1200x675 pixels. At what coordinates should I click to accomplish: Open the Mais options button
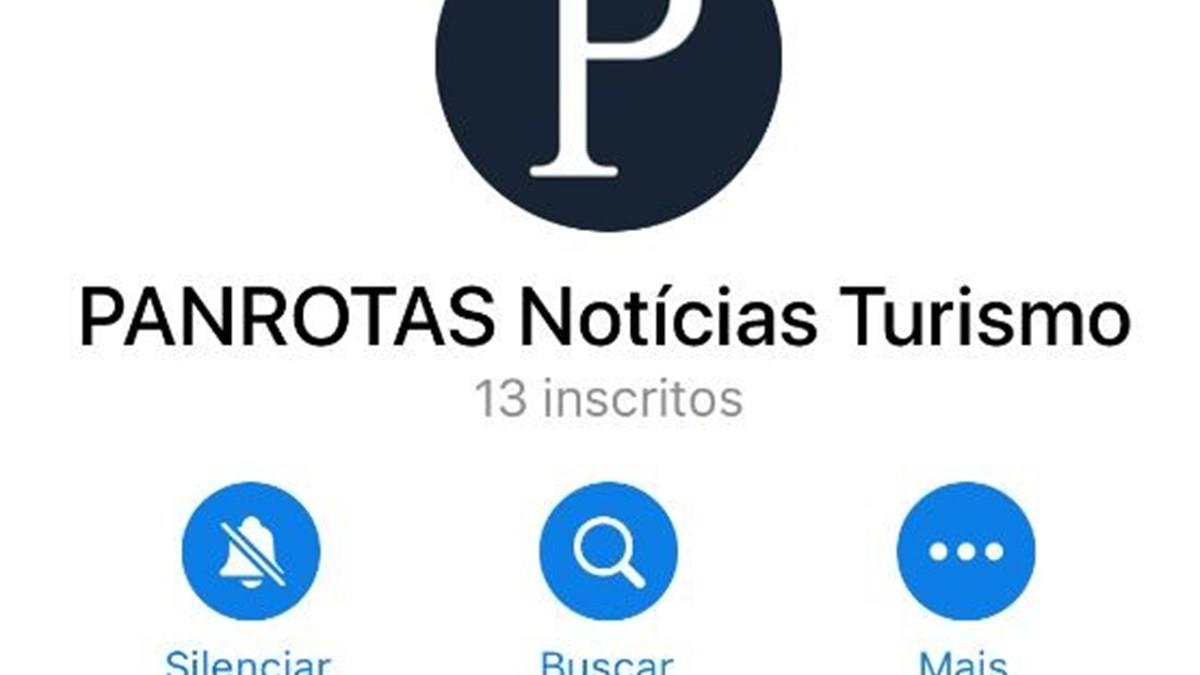[965, 551]
